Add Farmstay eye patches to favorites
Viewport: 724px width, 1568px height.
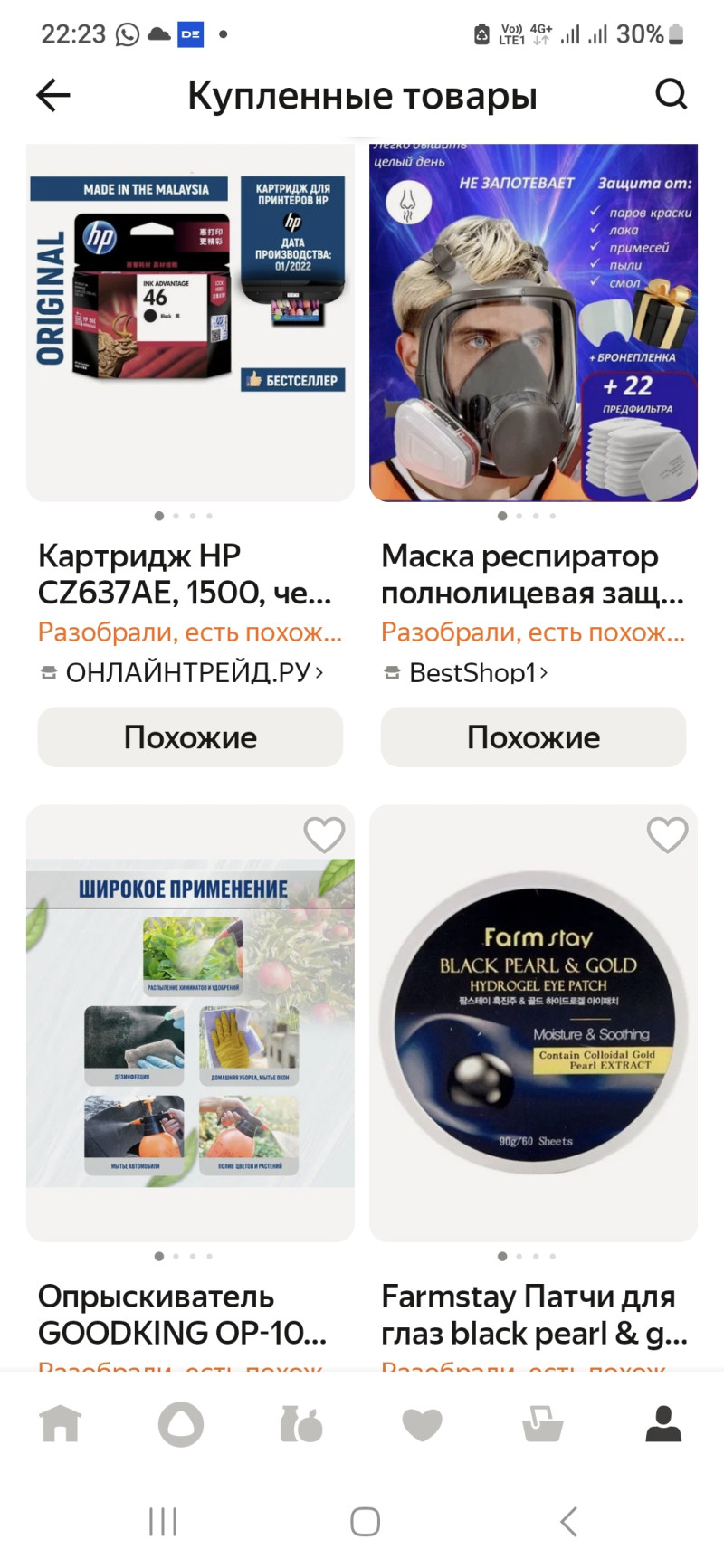point(667,835)
